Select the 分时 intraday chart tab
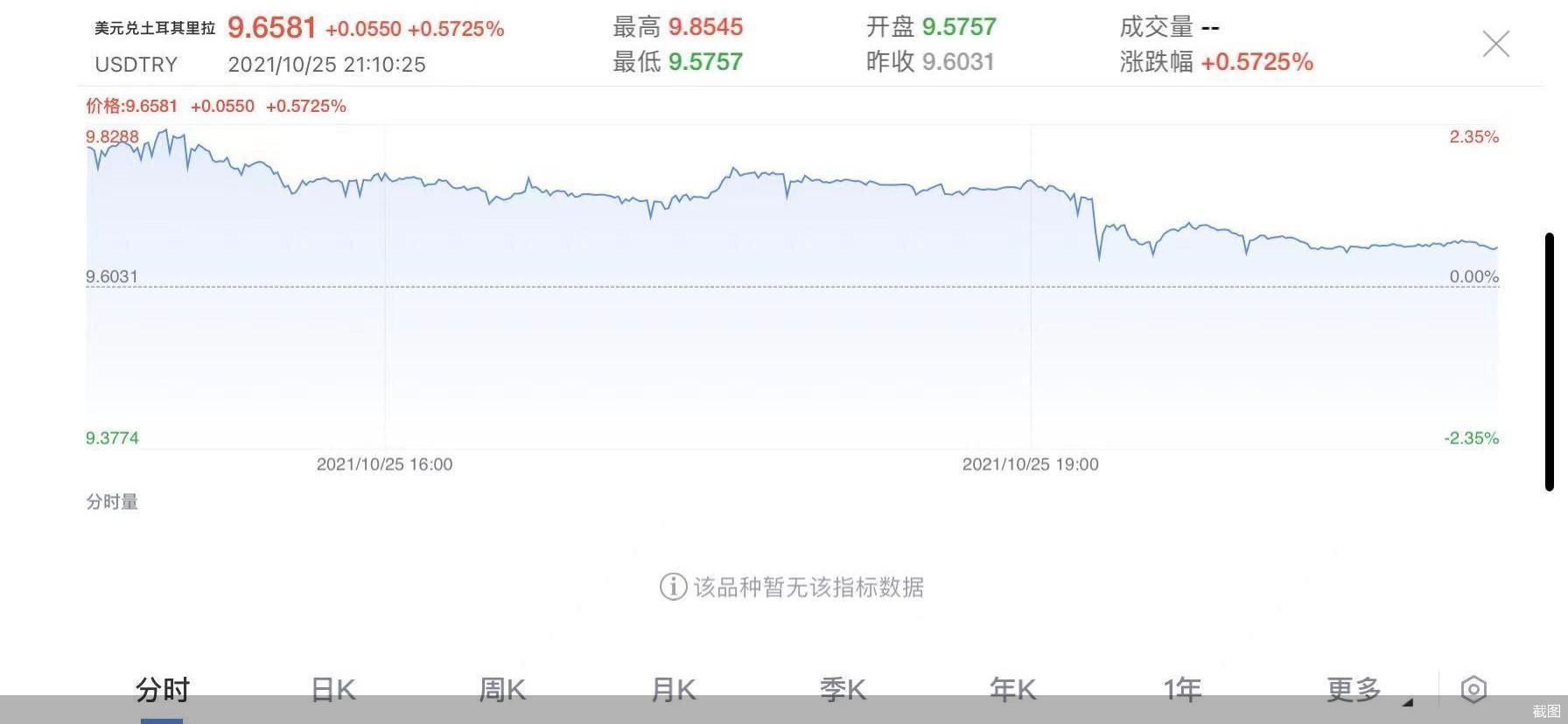Image resolution: width=1568 pixels, height=724 pixels. 162,690
